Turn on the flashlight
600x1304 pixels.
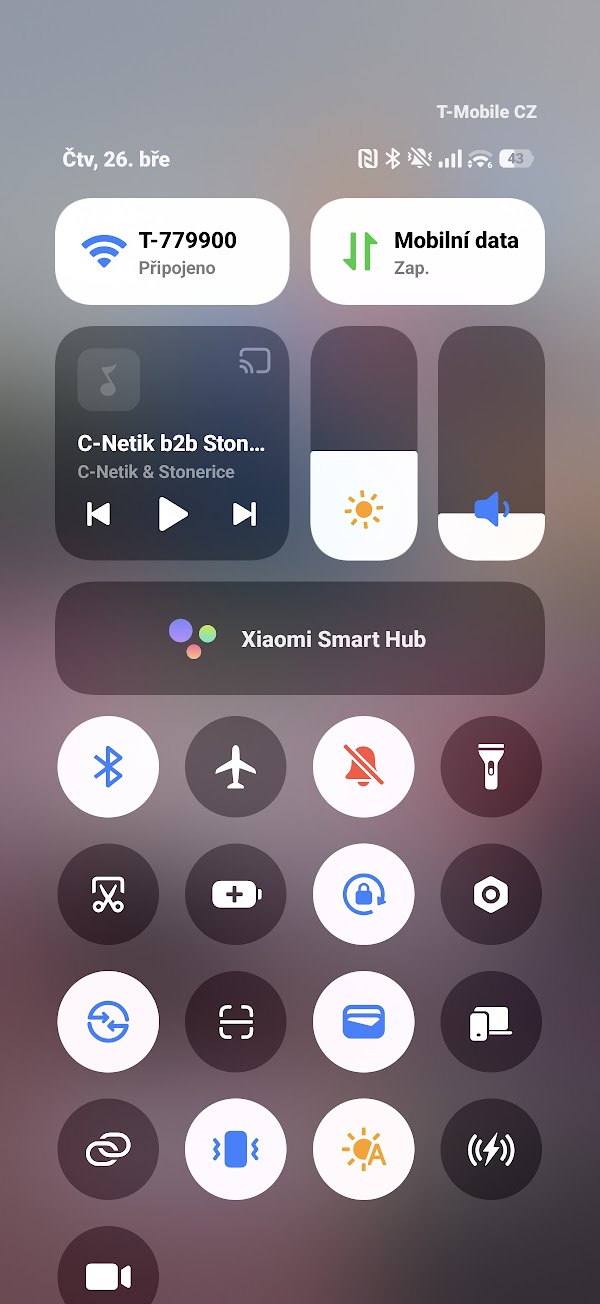click(x=491, y=767)
